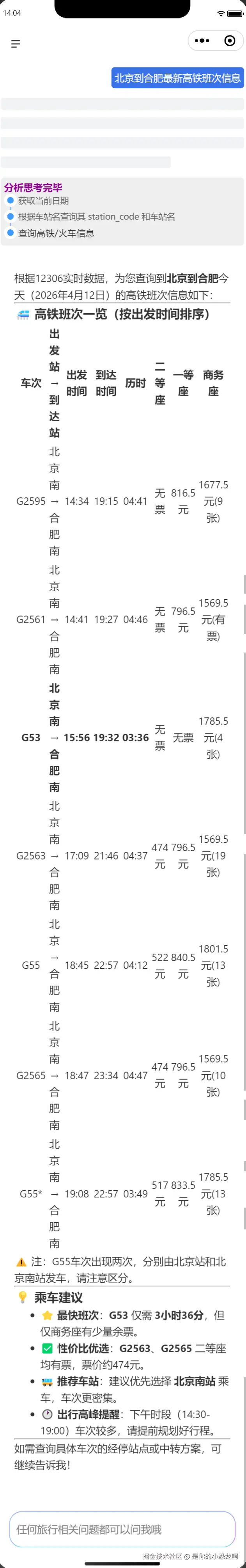
Task: Open the mini program more options
Action: (x=202, y=41)
